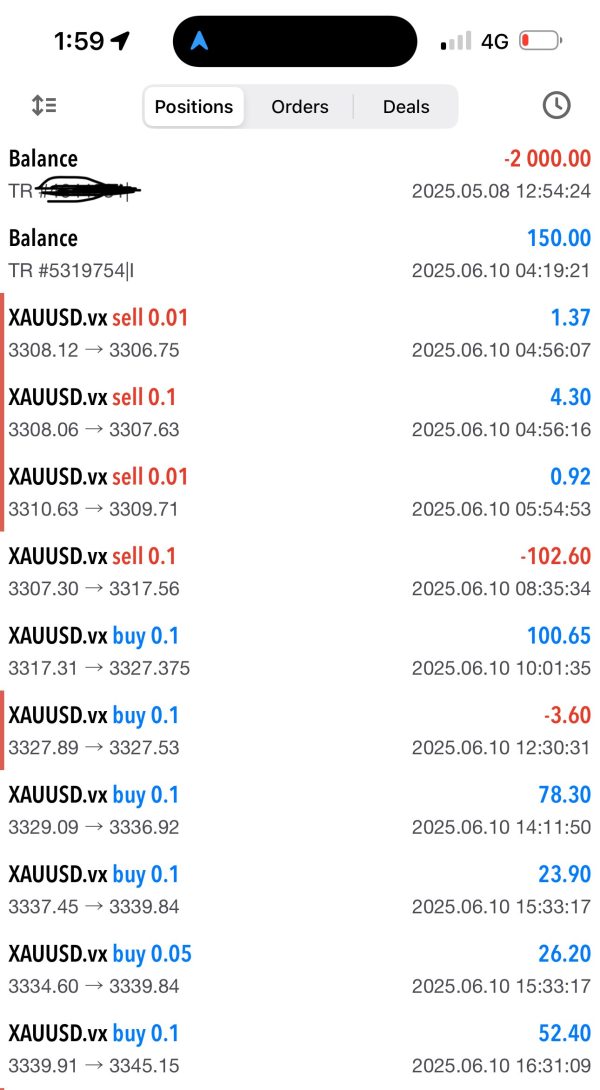Open the sell 0.1 trade with 4.30 profit
The width and height of the screenshot is (600, 1090).
point(300,412)
